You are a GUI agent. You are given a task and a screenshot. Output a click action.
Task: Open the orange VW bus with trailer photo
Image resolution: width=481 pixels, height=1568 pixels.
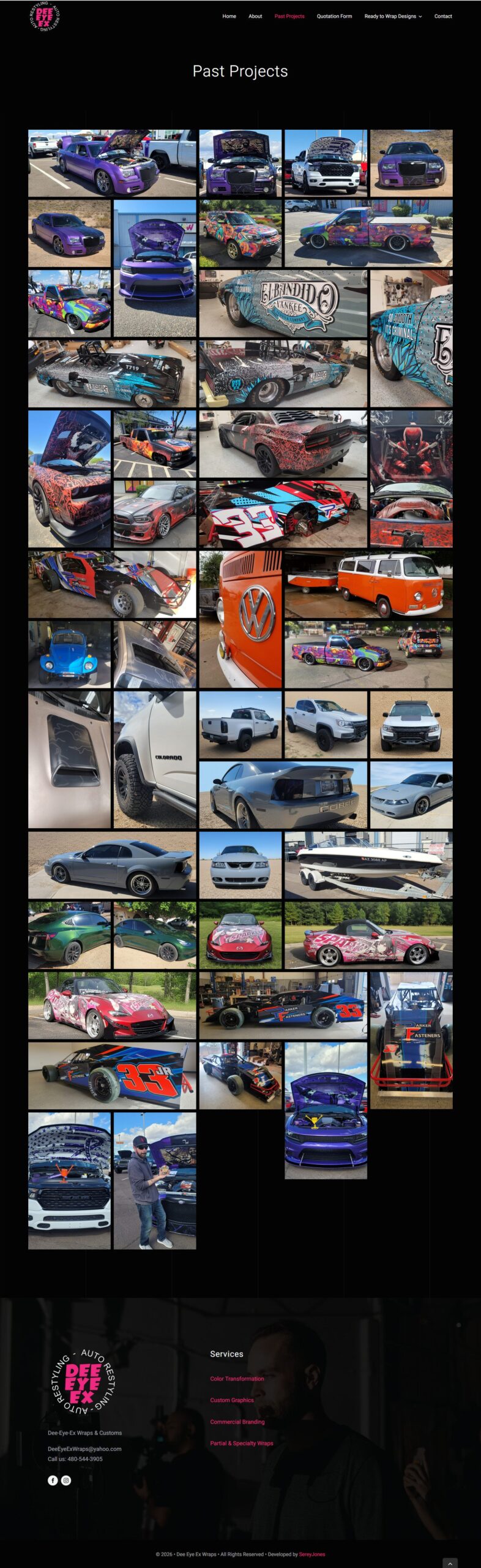[368, 584]
